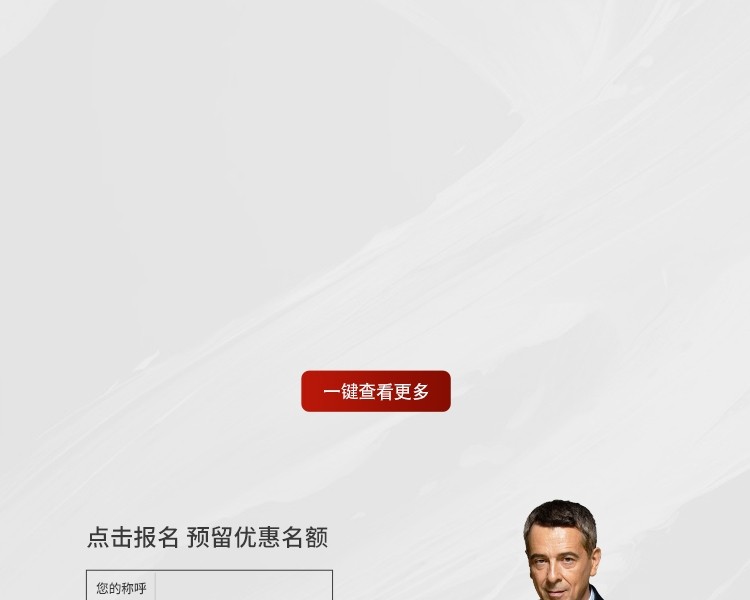Tap the 一键查看更多 button
Image resolution: width=750 pixels, height=600 pixels.
[x=376, y=391]
